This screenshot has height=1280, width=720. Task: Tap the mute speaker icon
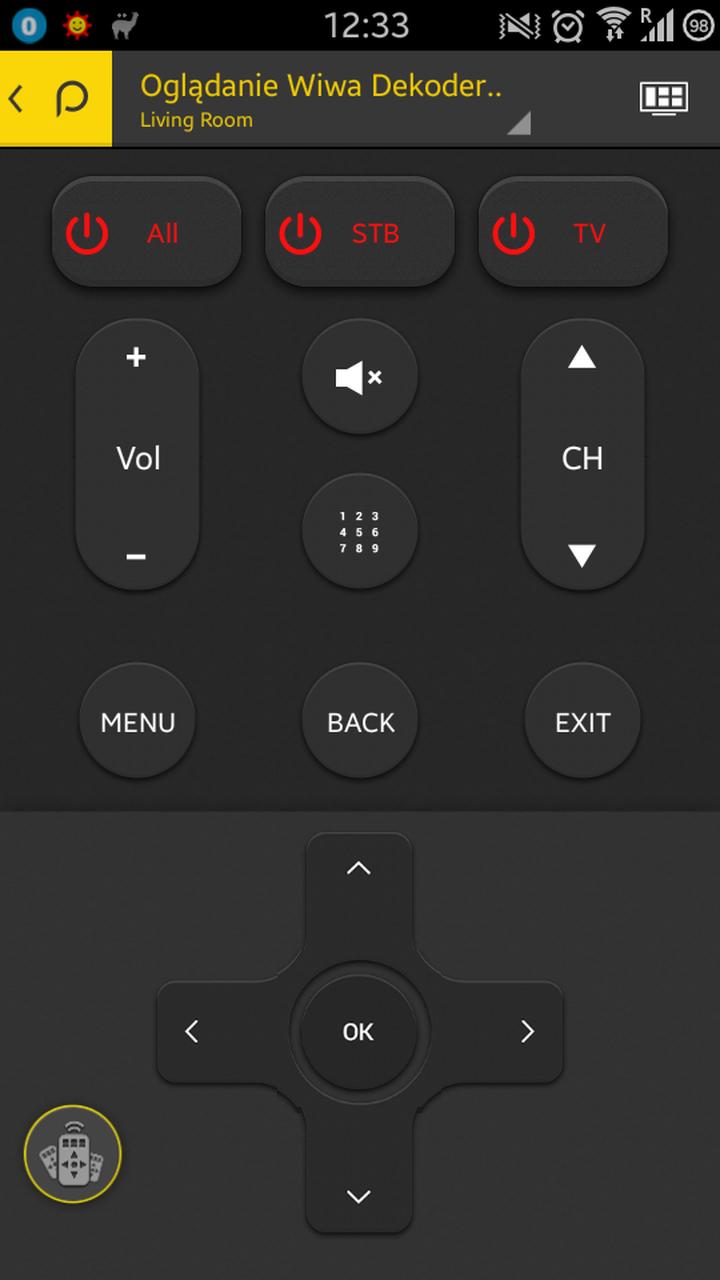point(359,376)
